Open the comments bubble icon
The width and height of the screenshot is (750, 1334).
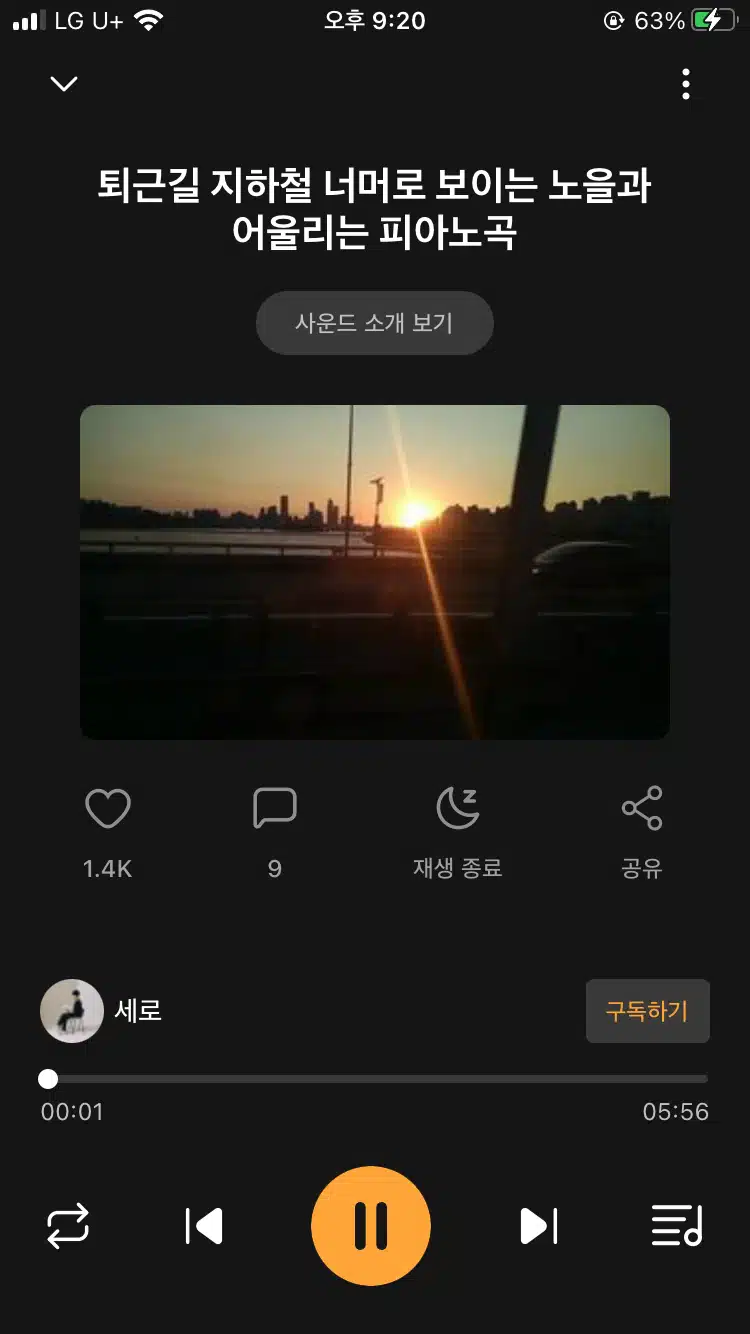coord(275,808)
